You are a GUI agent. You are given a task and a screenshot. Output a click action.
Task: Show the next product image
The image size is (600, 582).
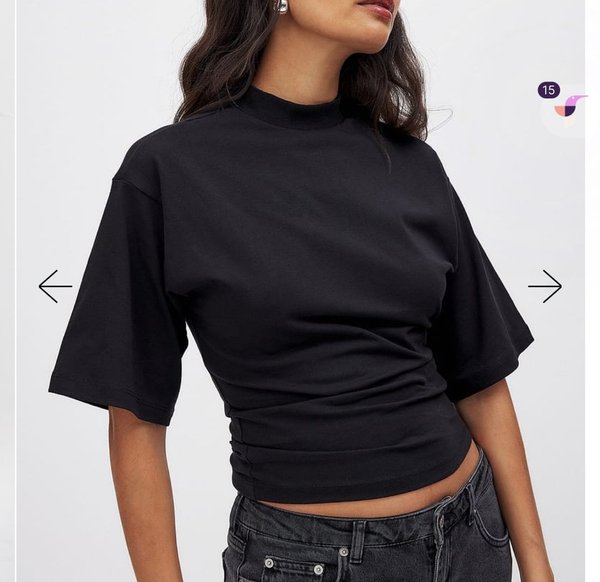point(545,286)
